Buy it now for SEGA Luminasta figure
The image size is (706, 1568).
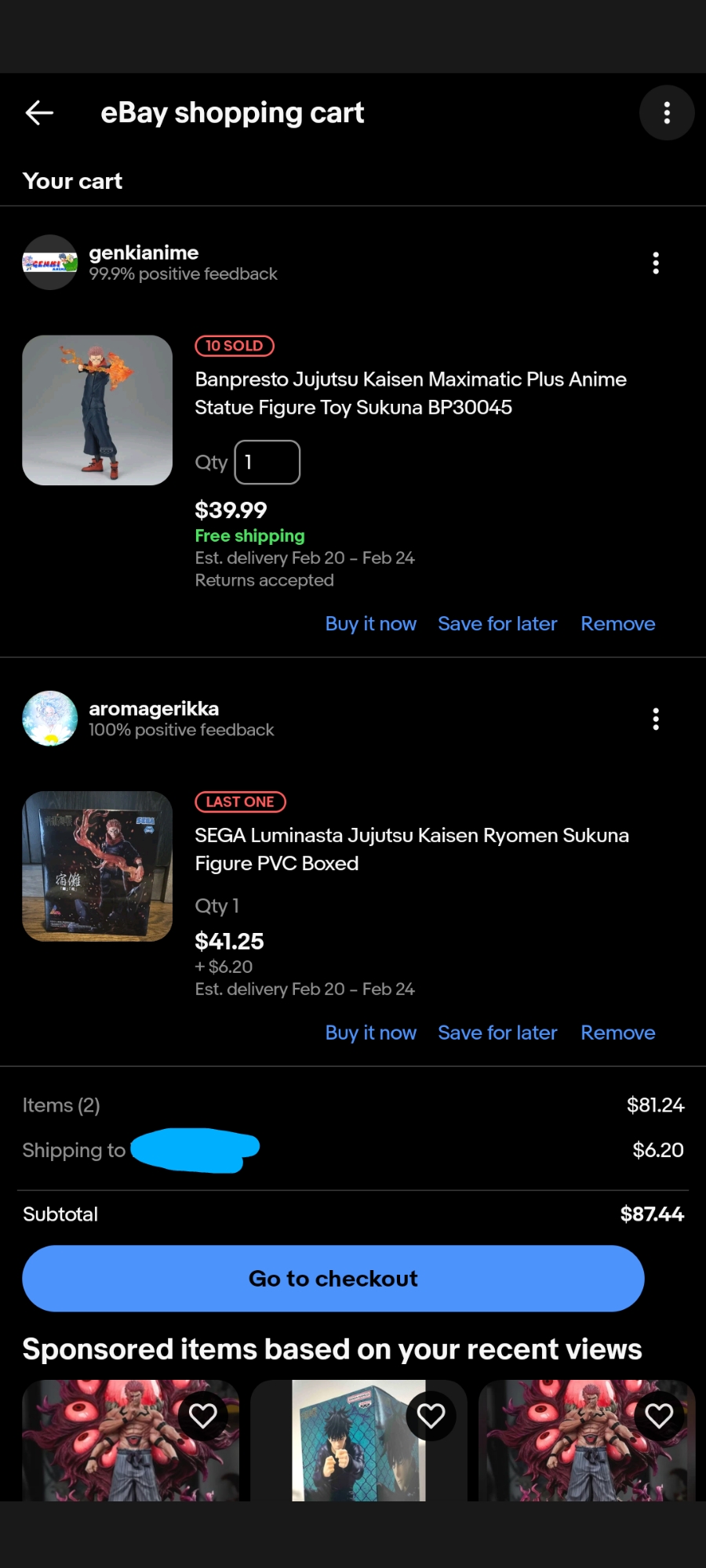(370, 1033)
